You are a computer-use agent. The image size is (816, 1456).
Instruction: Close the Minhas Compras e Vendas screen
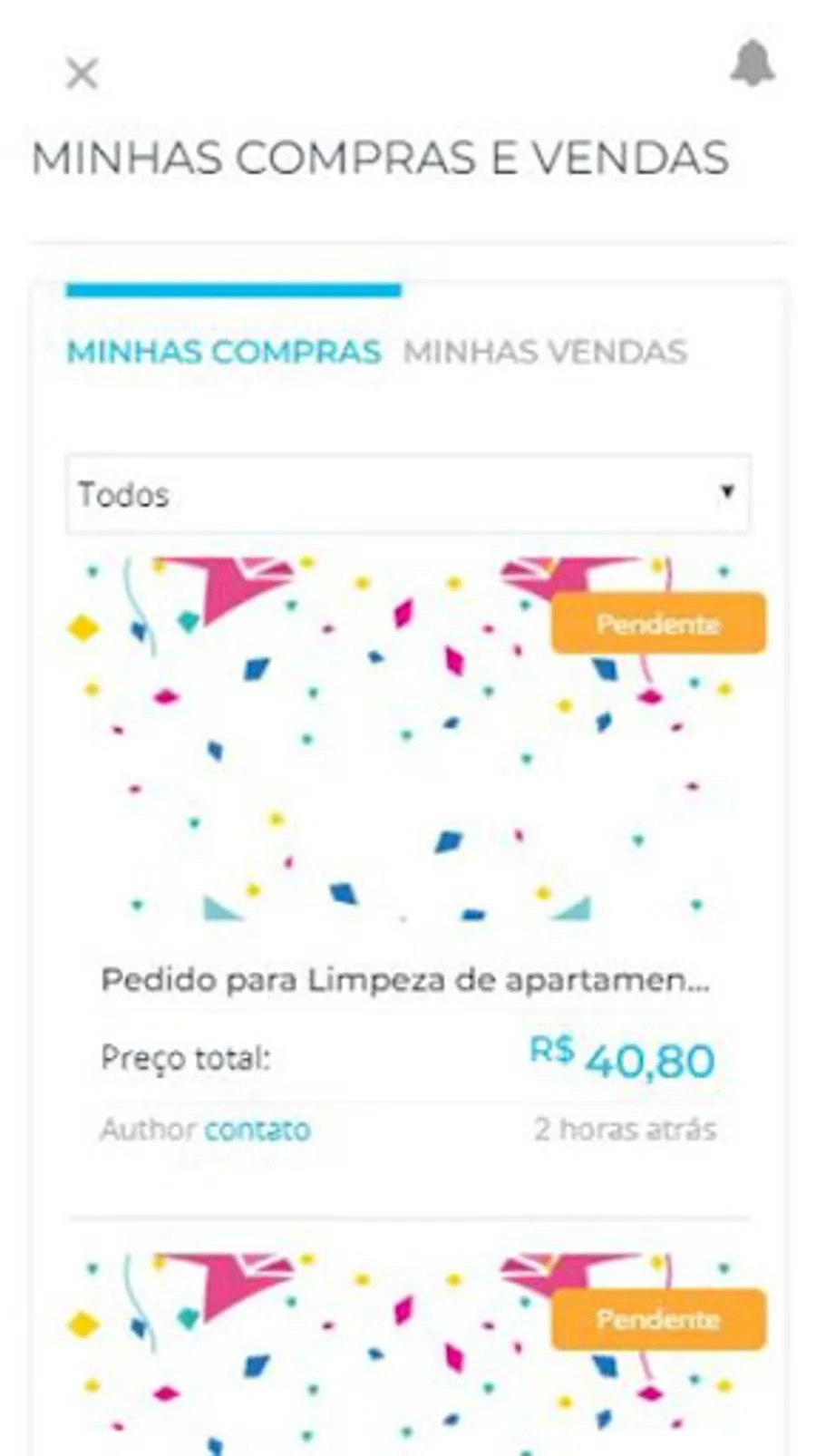82,73
